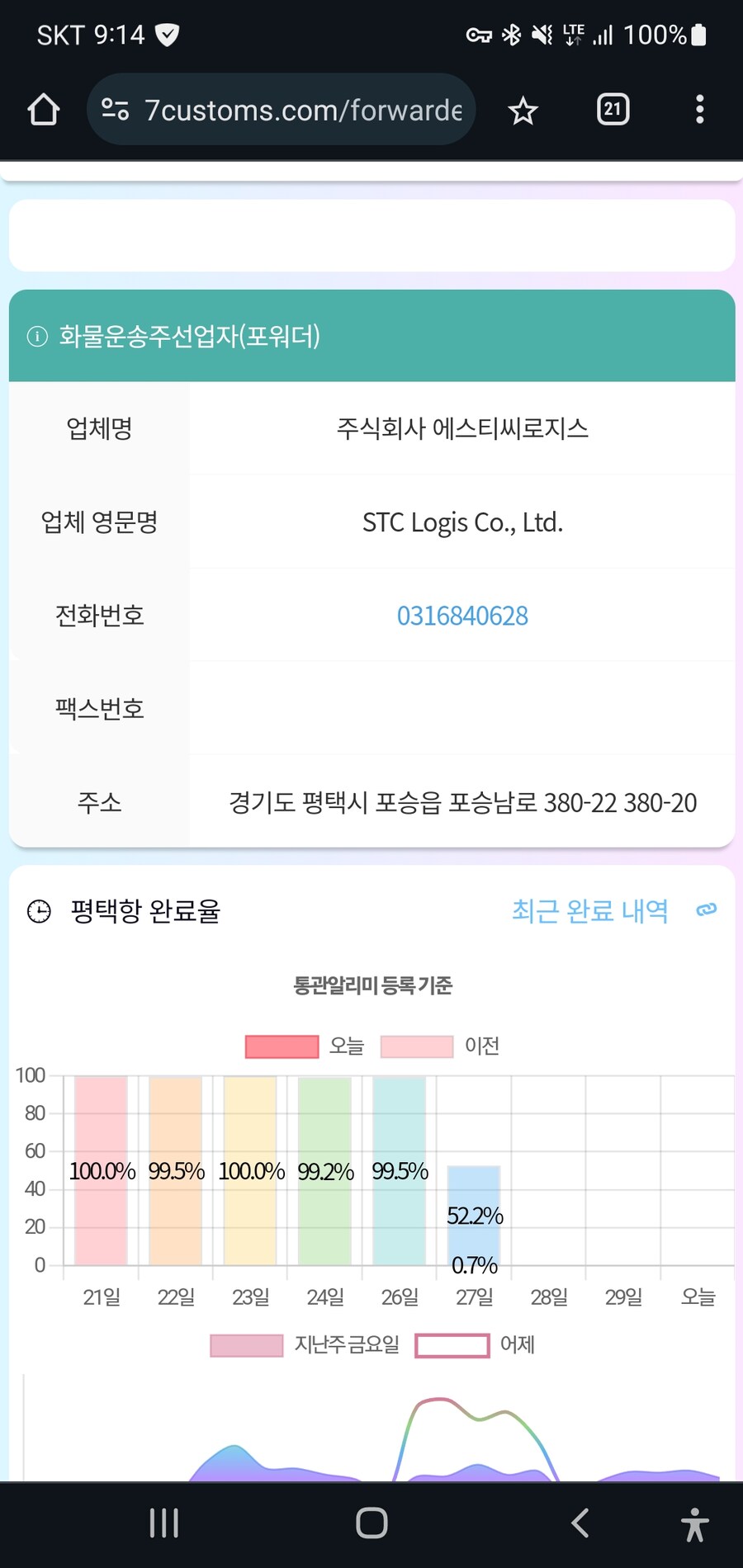Open the tab switcher showing 21 tabs
The image size is (743, 1568).
(x=613, y=109)
